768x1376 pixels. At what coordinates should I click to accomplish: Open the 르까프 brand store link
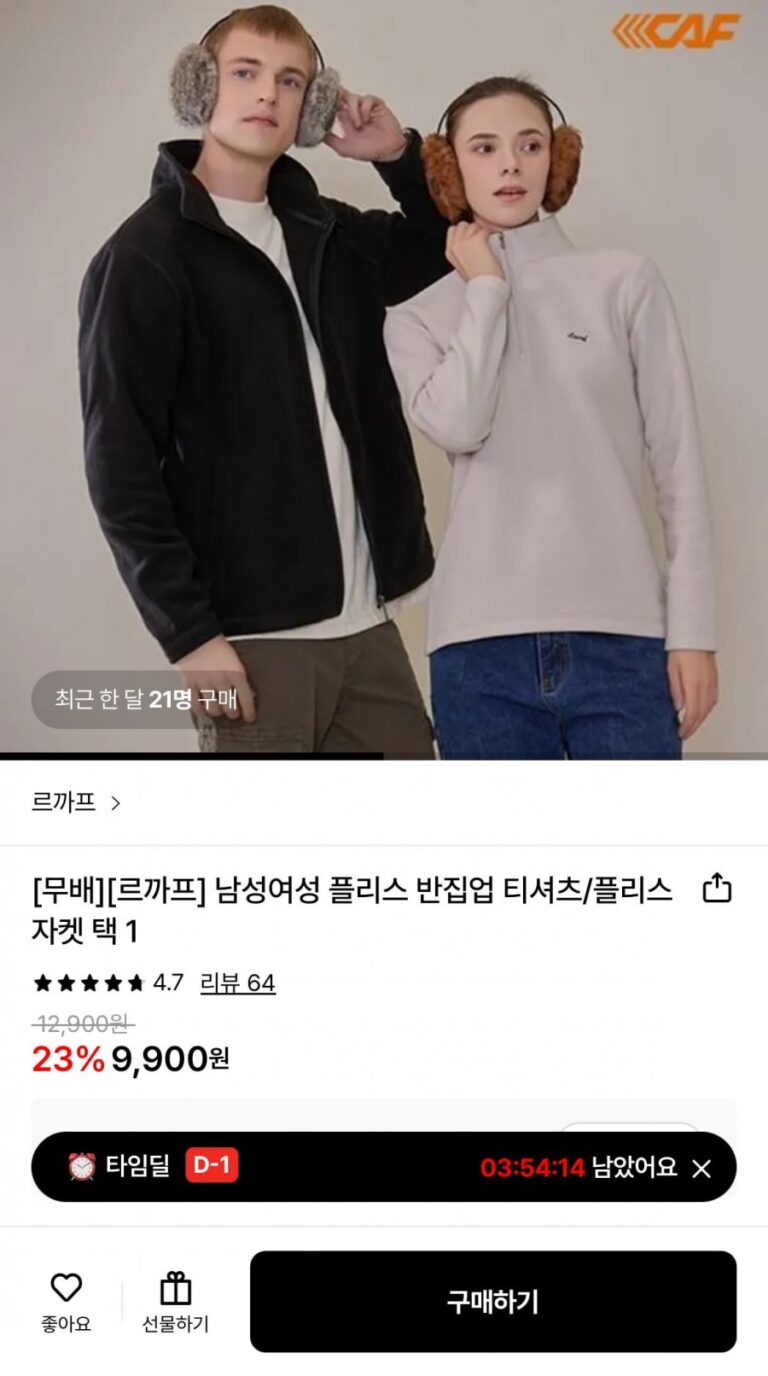[x=75, y=803]
